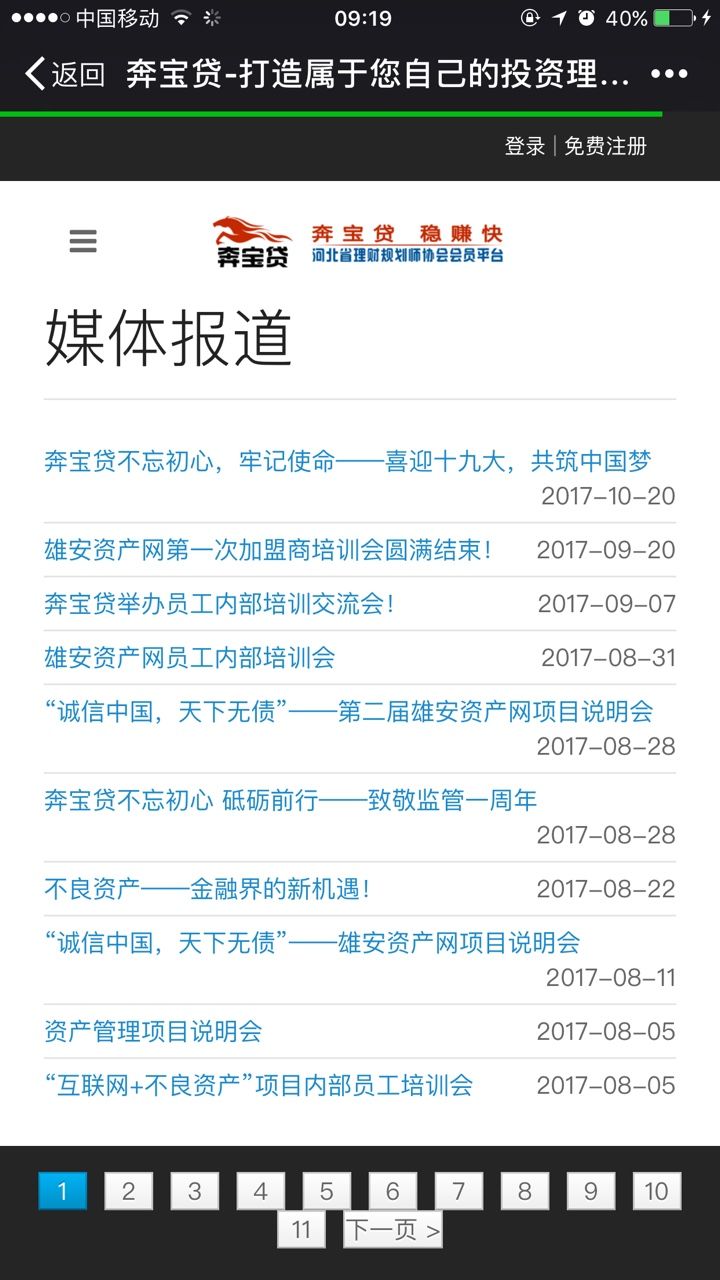
Task: Open the three-dot overflow menu
Action: point(669,74)
